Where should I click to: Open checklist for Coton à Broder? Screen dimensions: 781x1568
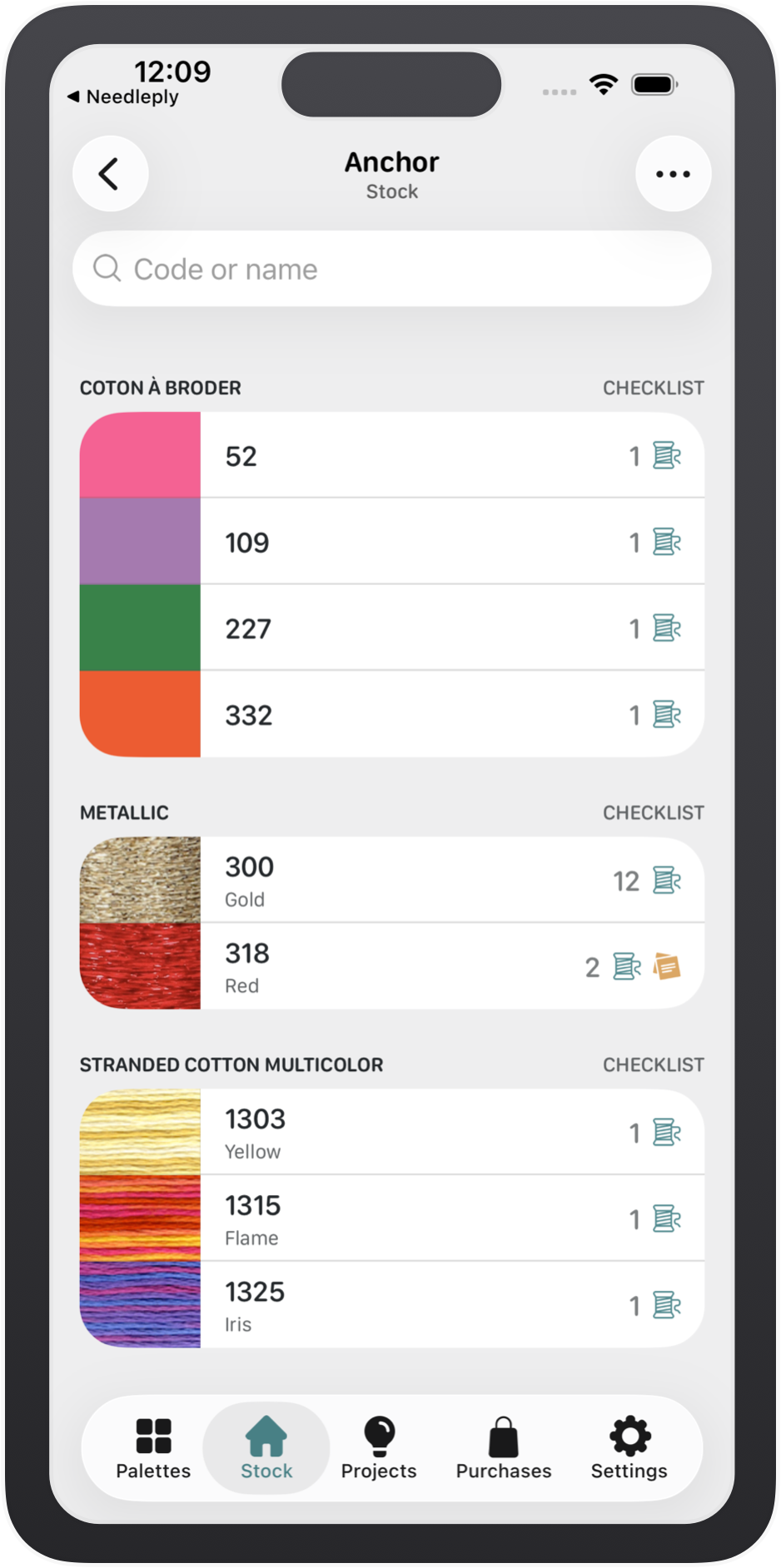(x=653, y=388)
